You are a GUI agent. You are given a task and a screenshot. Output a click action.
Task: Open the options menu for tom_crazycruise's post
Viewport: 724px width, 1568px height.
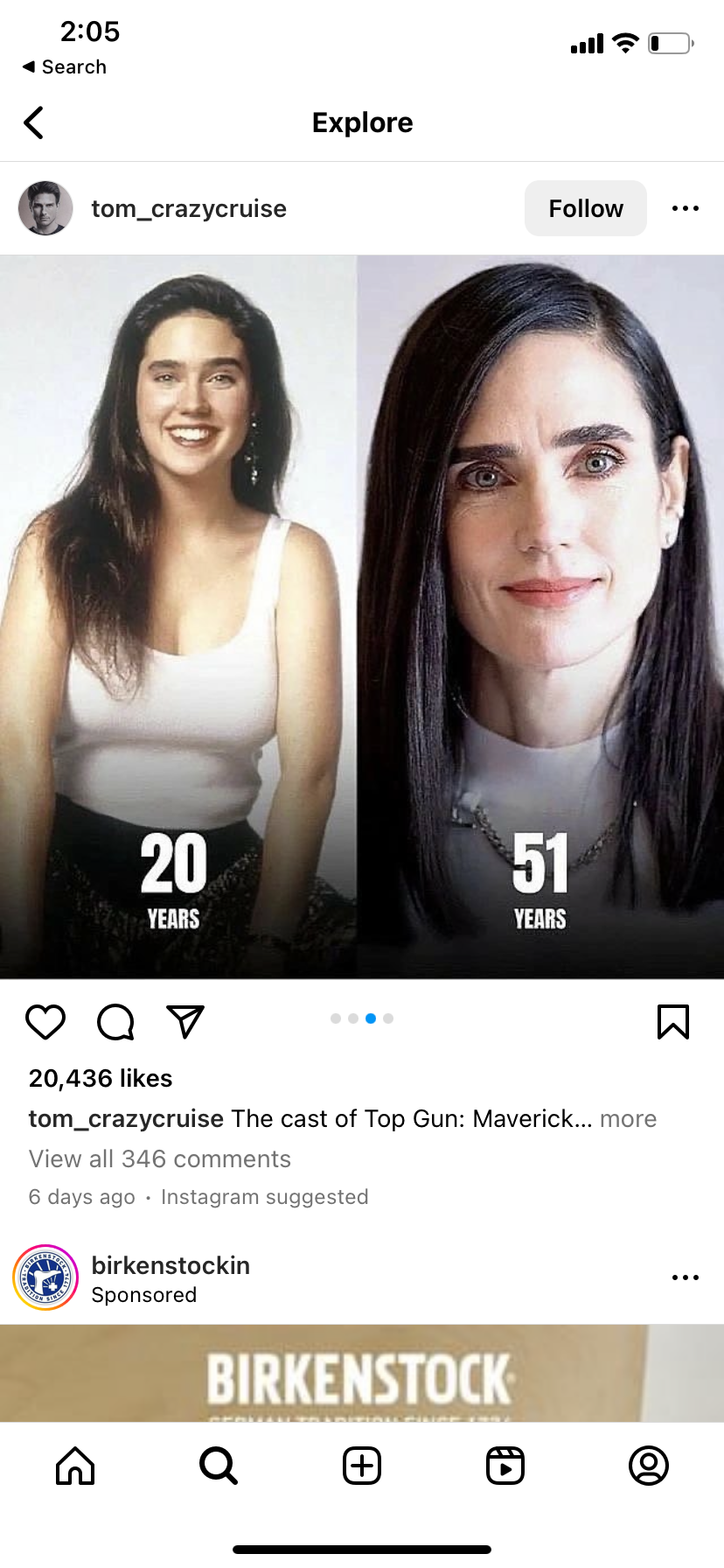685,208
